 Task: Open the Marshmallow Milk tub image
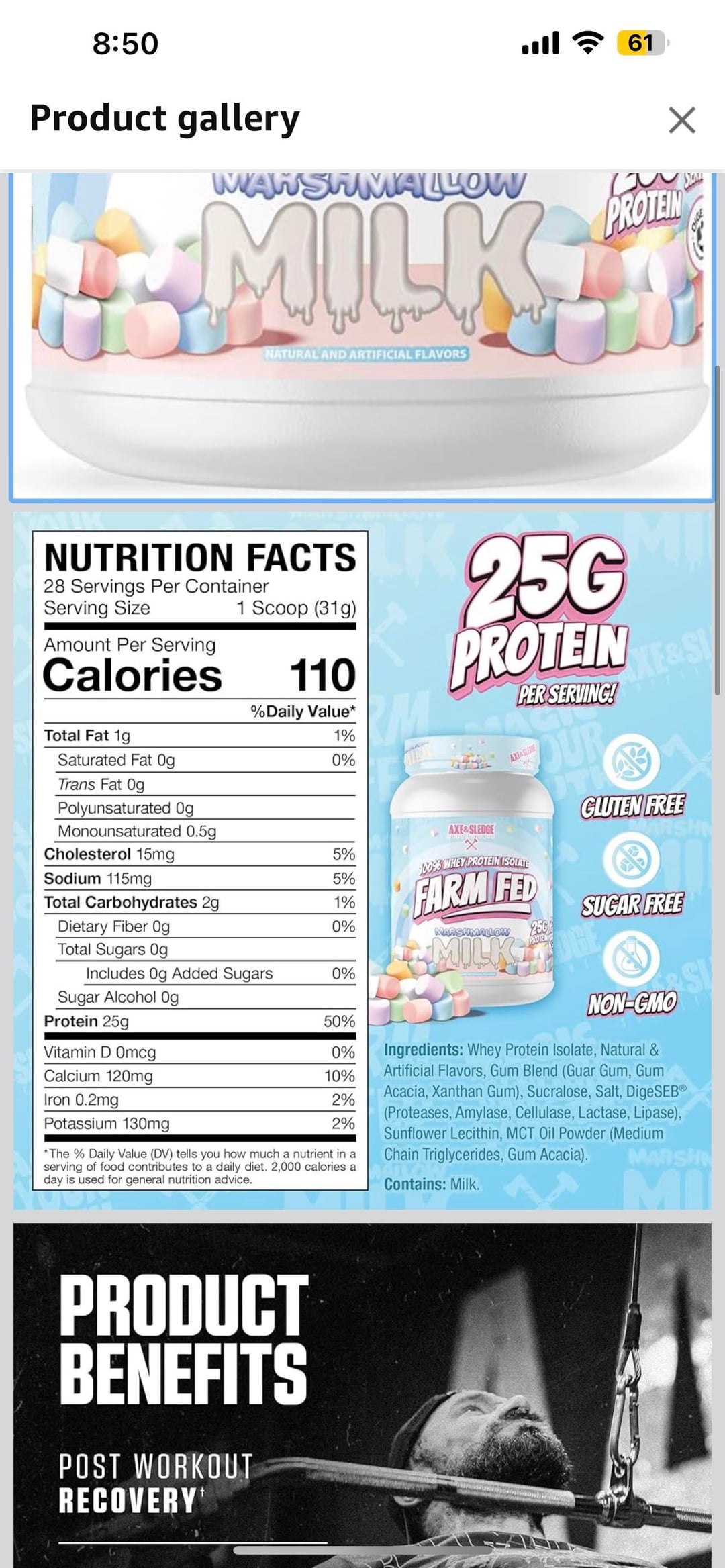(362, 336)
